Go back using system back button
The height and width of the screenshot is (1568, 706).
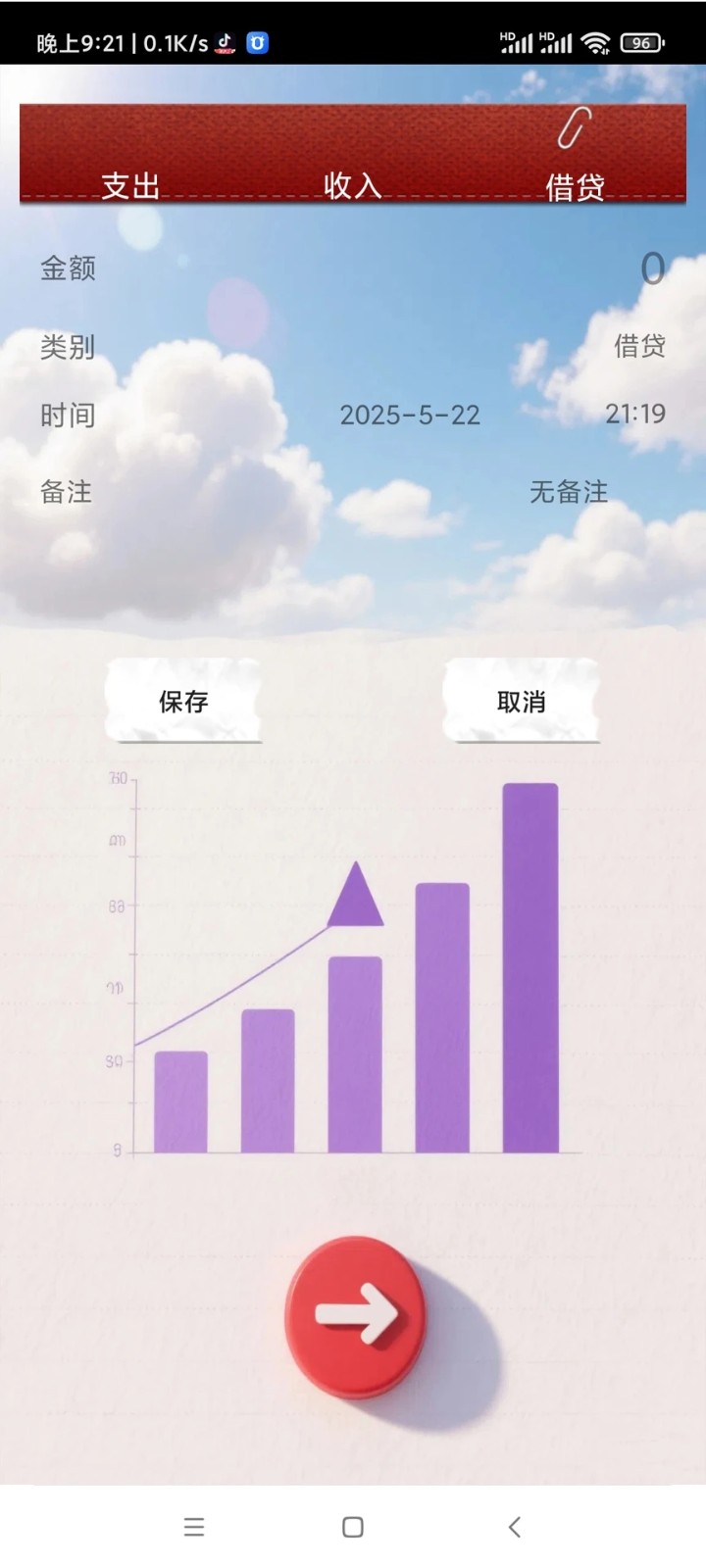coord(514,1527)
